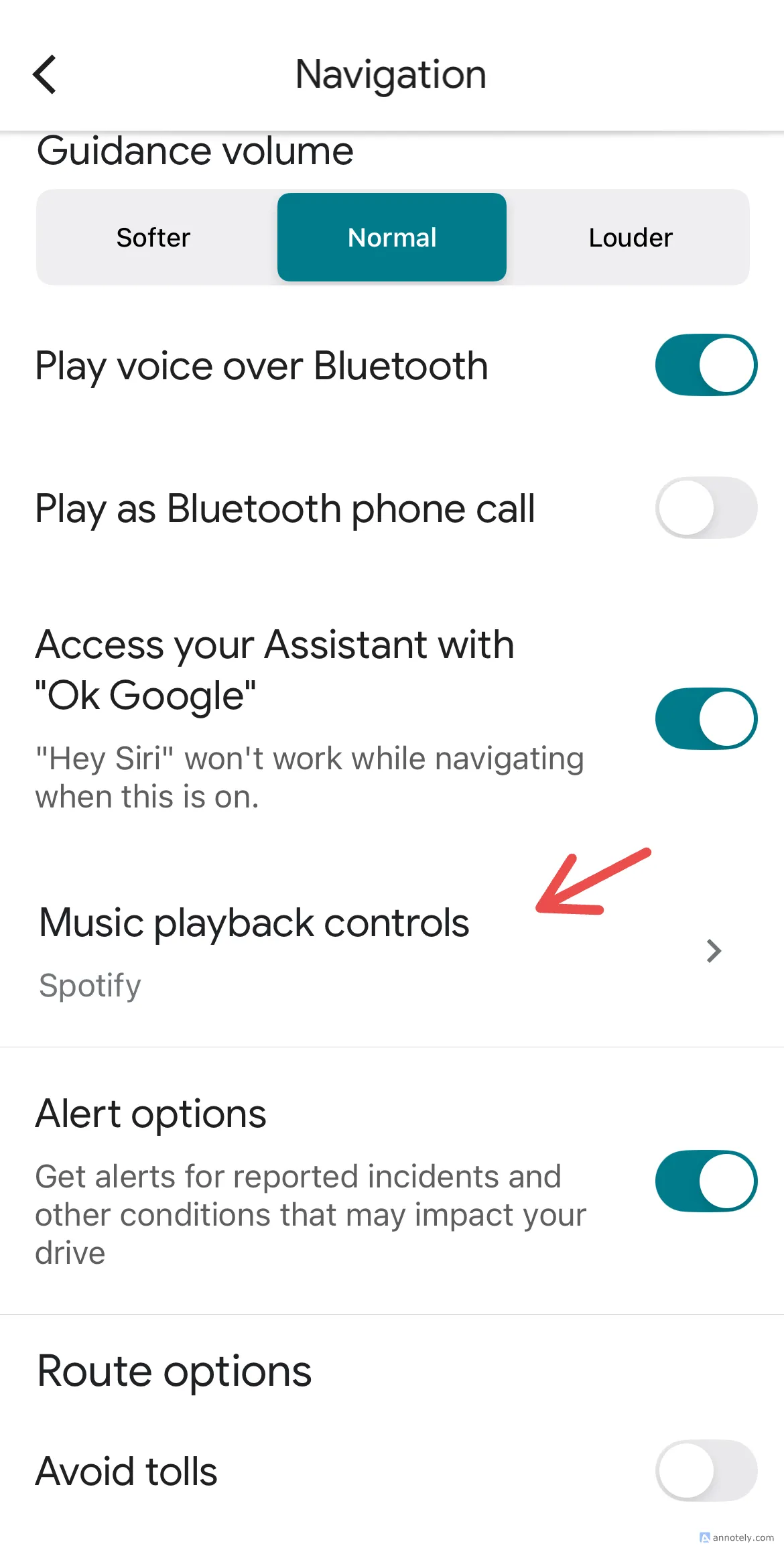Turn on Avoid tolls
784x1552 pixels.
click(x=706, y=1471)
